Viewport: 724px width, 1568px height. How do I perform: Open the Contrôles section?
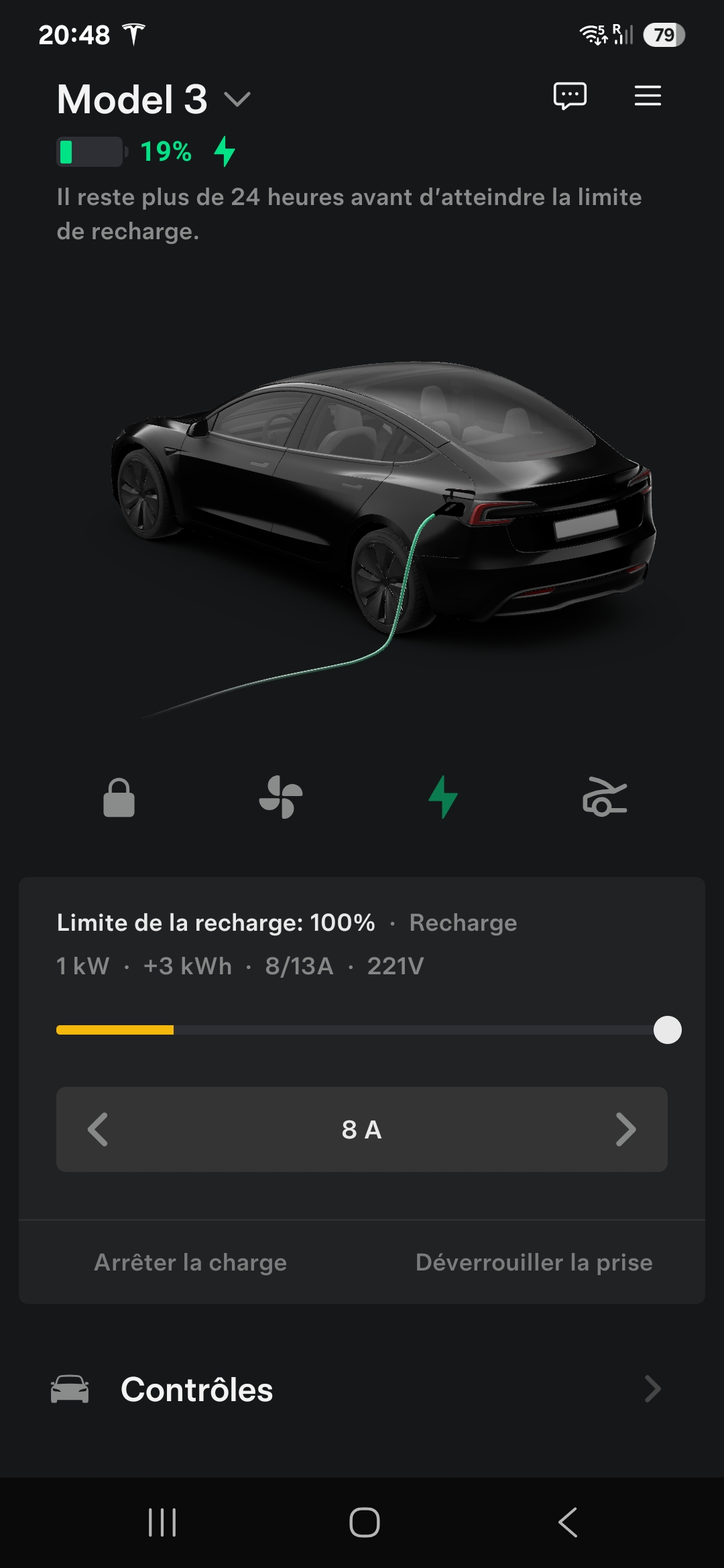coord(362,1390)
